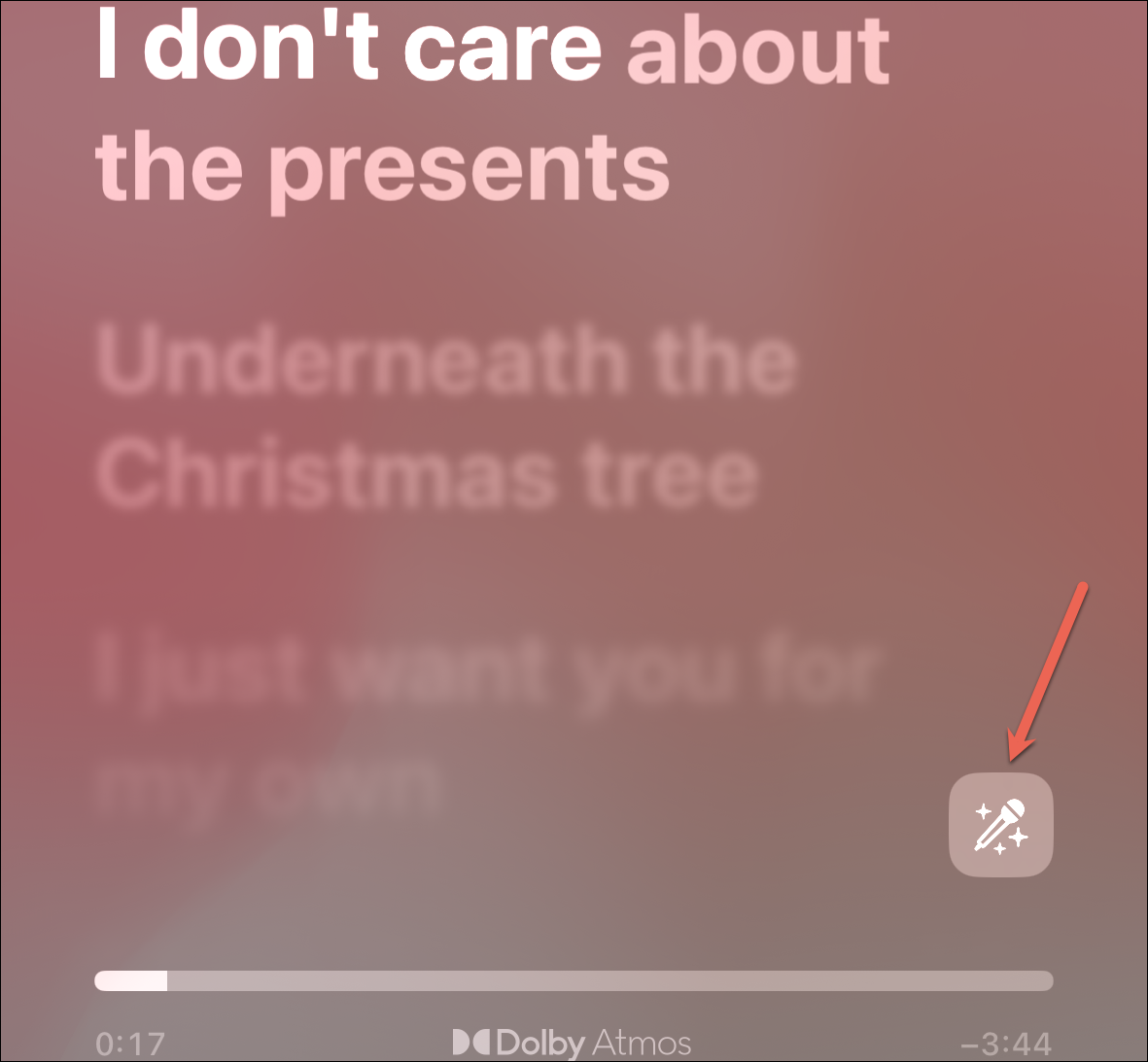Viewport: 1148px width, 1062px height.
Task: Jump to lyric "I just want you for my own"
Action: tap(486, 724)
